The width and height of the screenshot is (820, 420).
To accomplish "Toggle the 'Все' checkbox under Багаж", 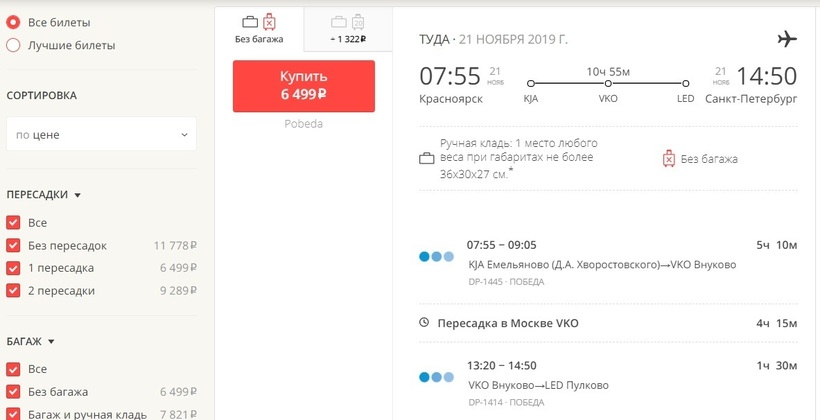I will click(x=13, y=369).
